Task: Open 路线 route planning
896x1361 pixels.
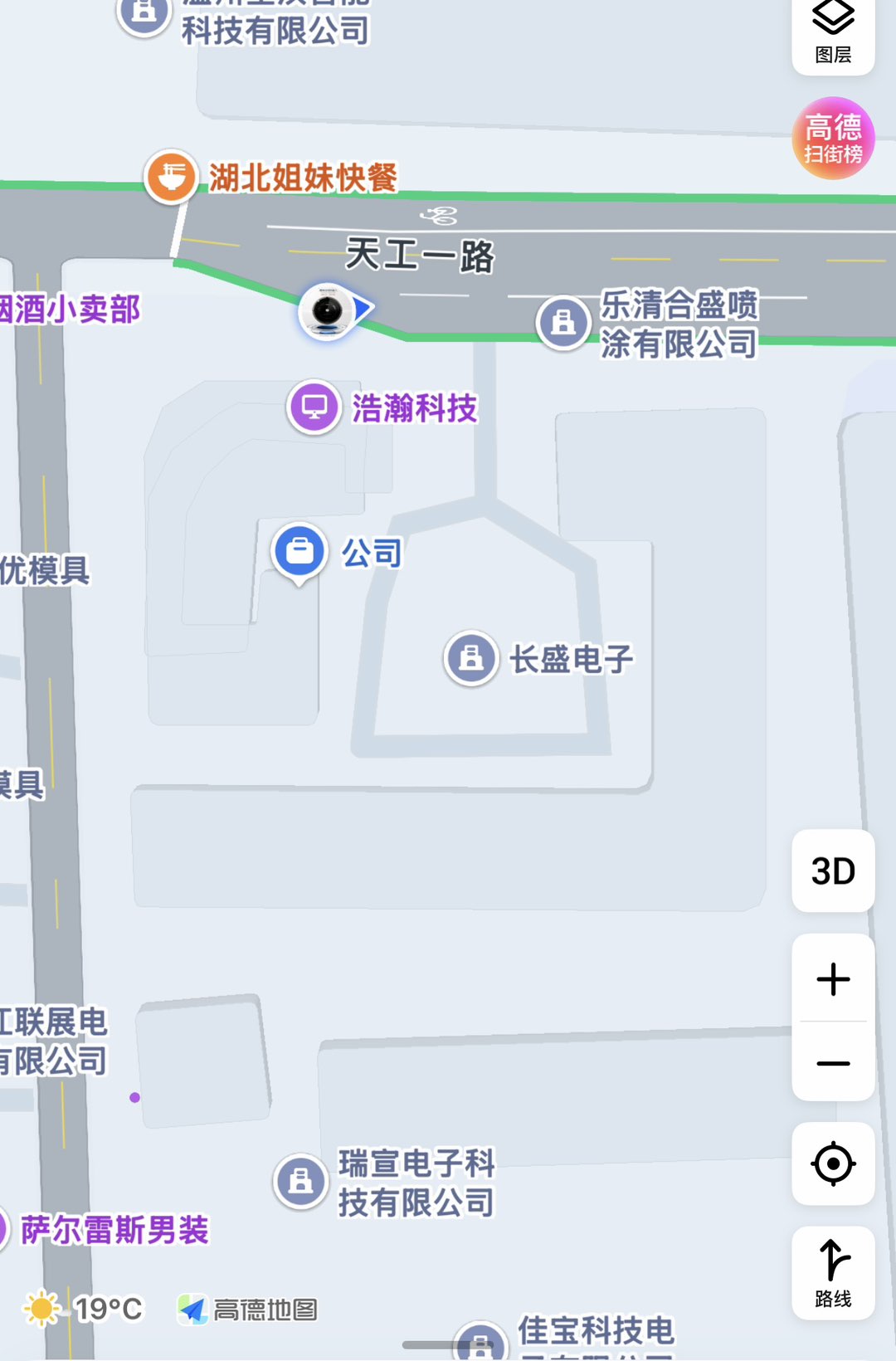Action: [833, 1273]
